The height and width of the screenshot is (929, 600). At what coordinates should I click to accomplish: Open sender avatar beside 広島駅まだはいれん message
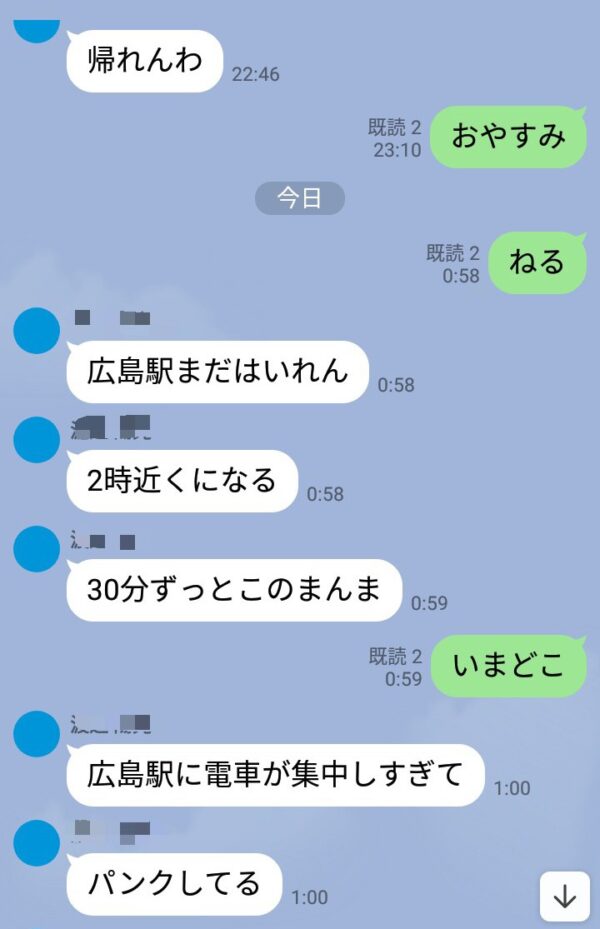coord(38,331)
